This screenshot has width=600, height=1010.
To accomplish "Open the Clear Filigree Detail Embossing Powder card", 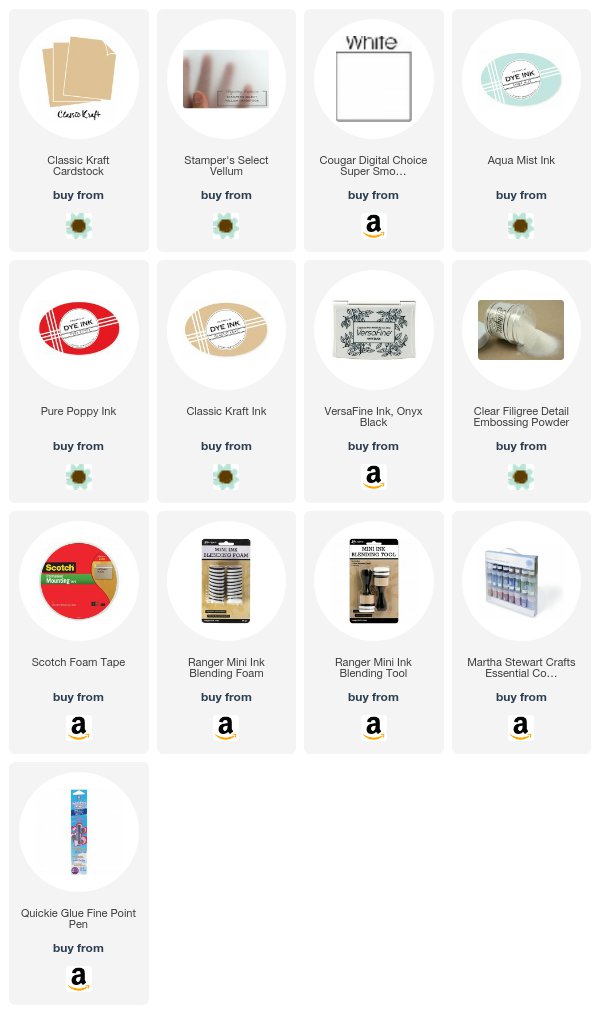I will pyautogui.click(x=521, y=381).
